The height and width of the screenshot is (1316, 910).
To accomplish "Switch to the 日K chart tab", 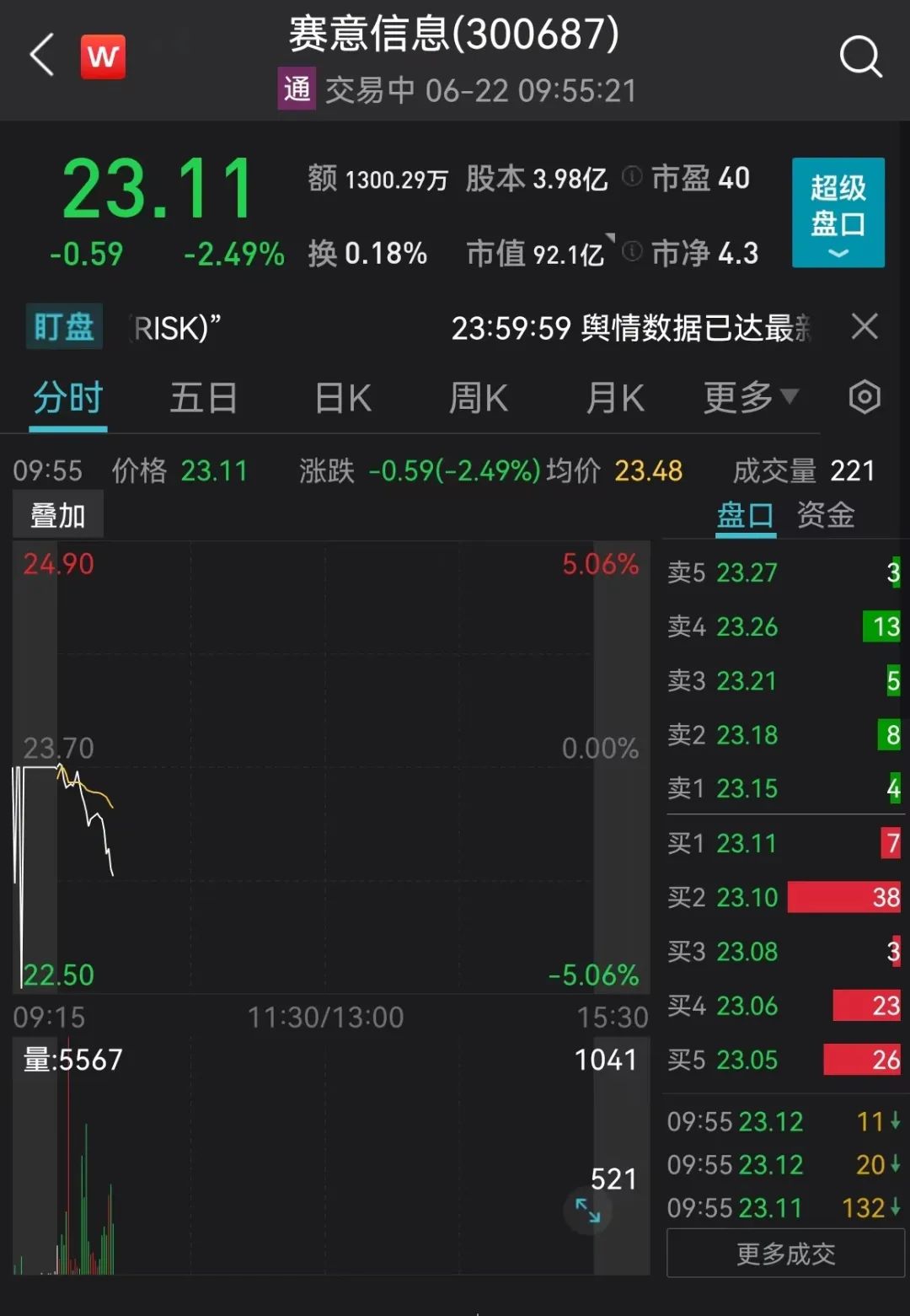I will [x=343, y=398].
